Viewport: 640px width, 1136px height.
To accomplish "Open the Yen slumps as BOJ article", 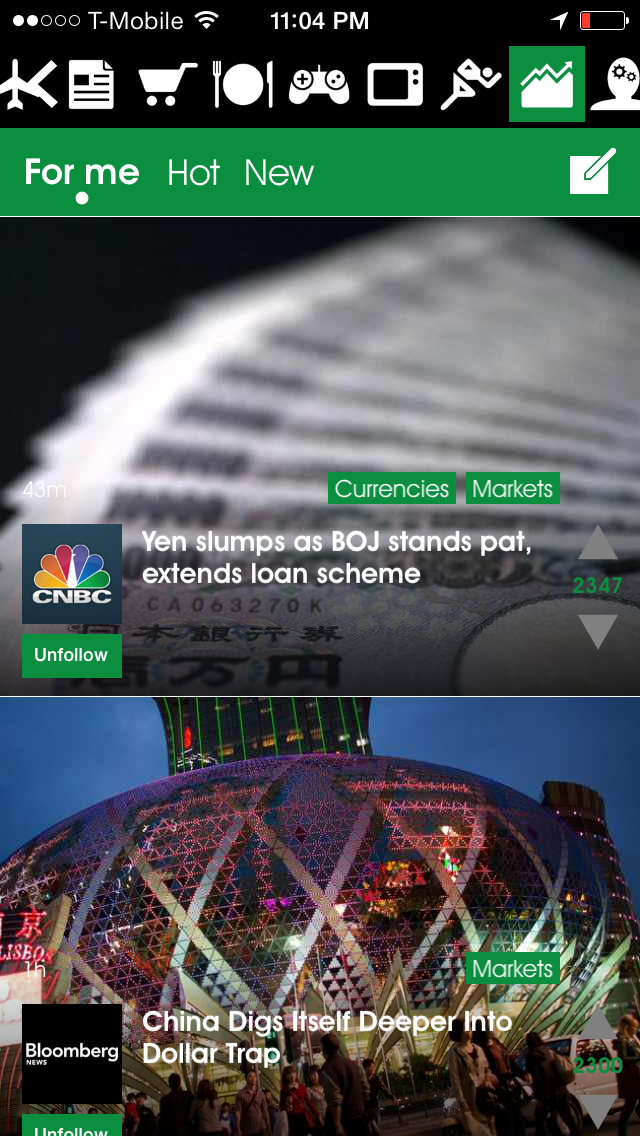I will pyautogui.click(x=337, y=558).
